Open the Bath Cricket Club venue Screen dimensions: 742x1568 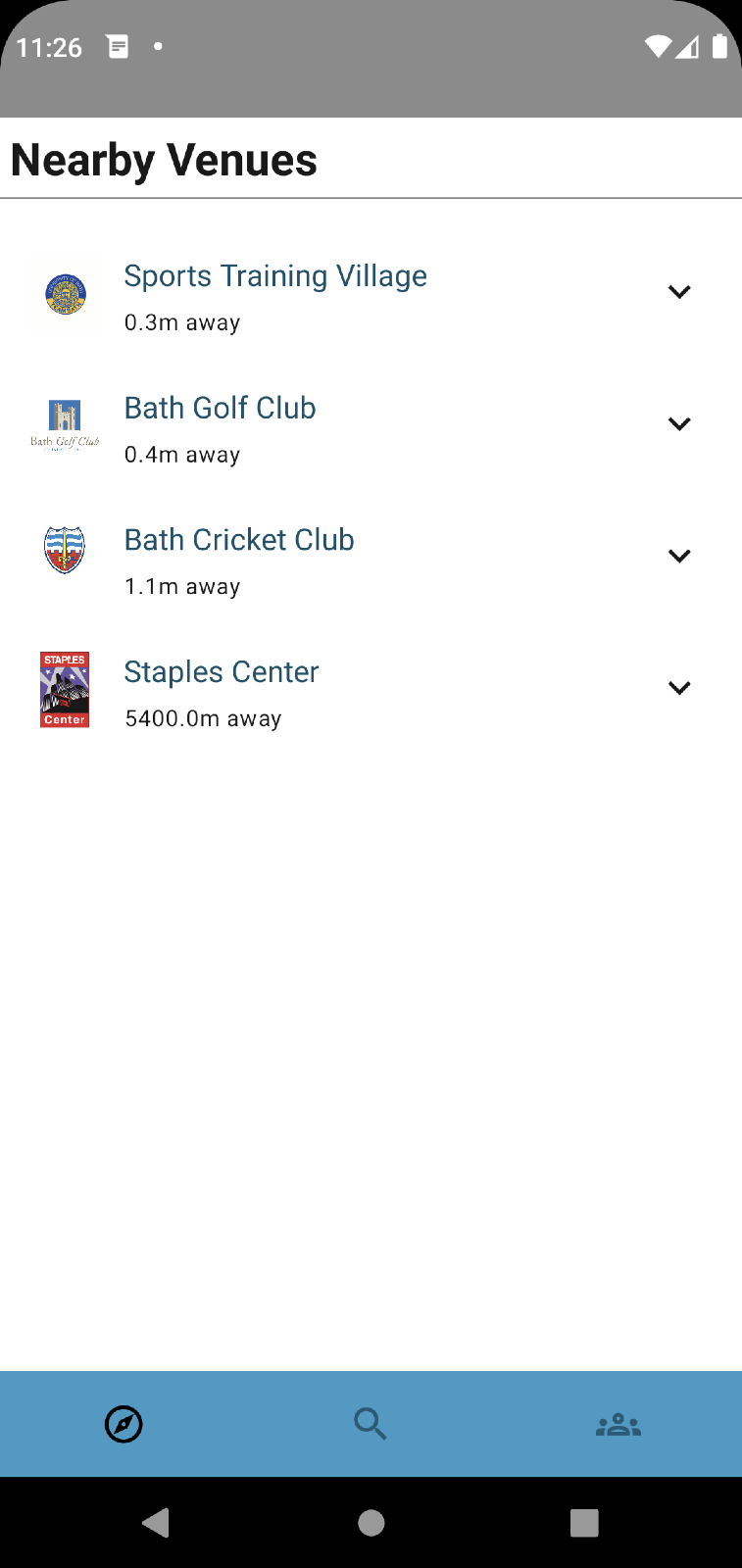tap(239, 541)
